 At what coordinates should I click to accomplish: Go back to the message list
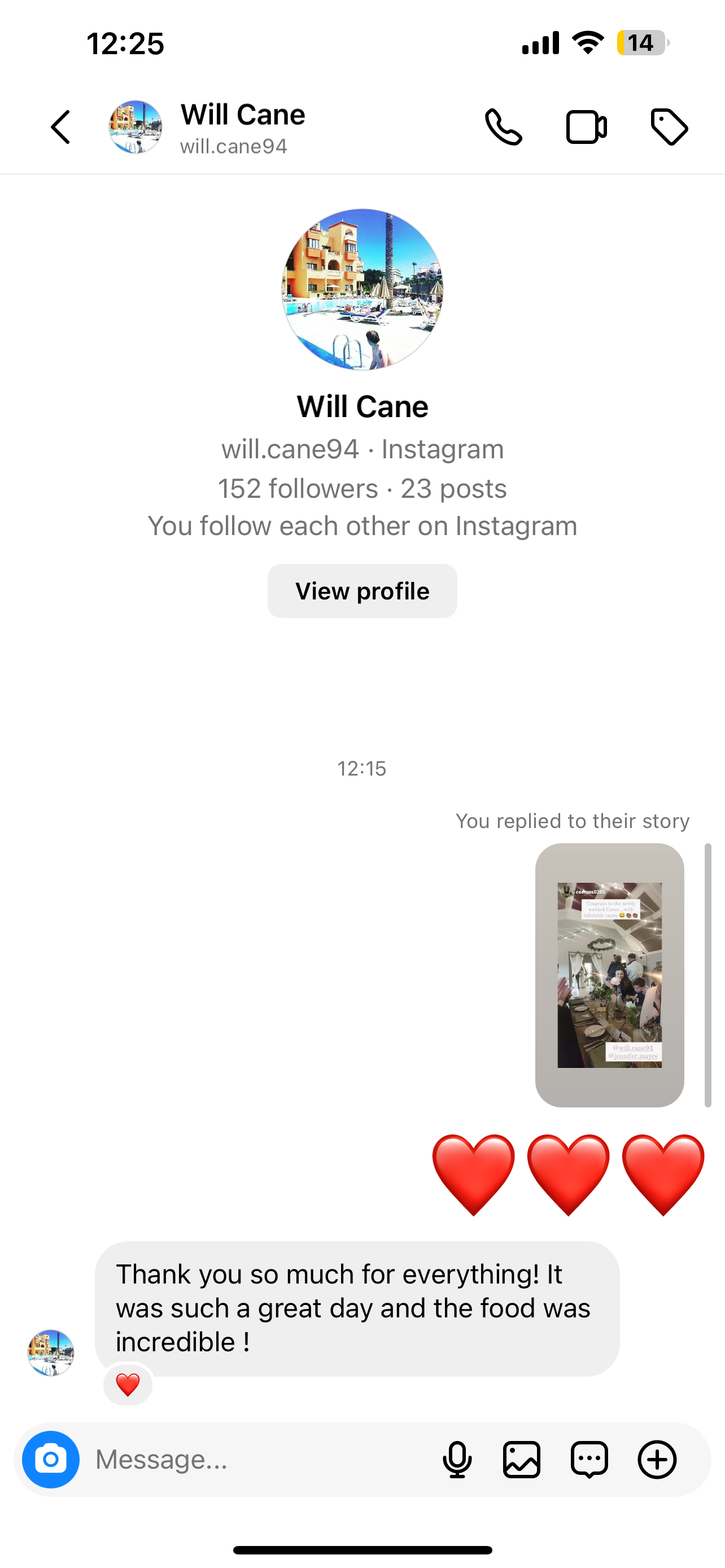pyautogui.click(x=60, y=127)
